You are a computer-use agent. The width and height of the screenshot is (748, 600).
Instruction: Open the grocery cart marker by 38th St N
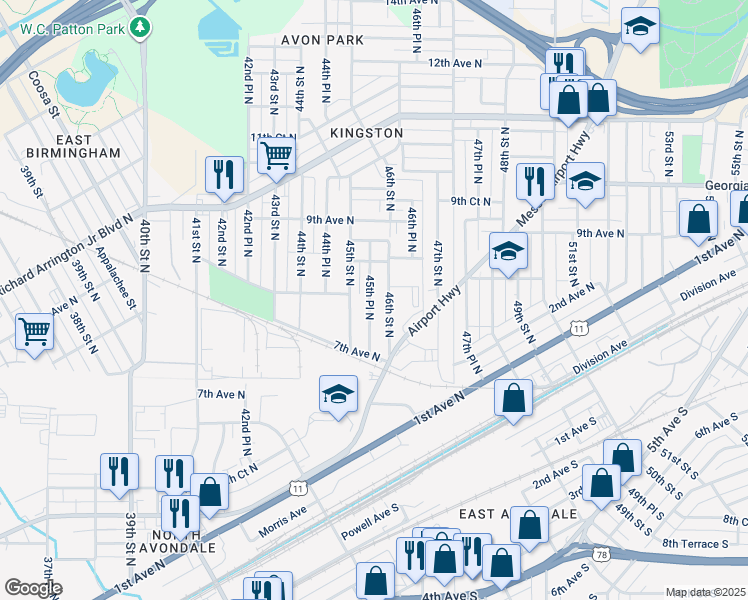[x=35, y=331]
